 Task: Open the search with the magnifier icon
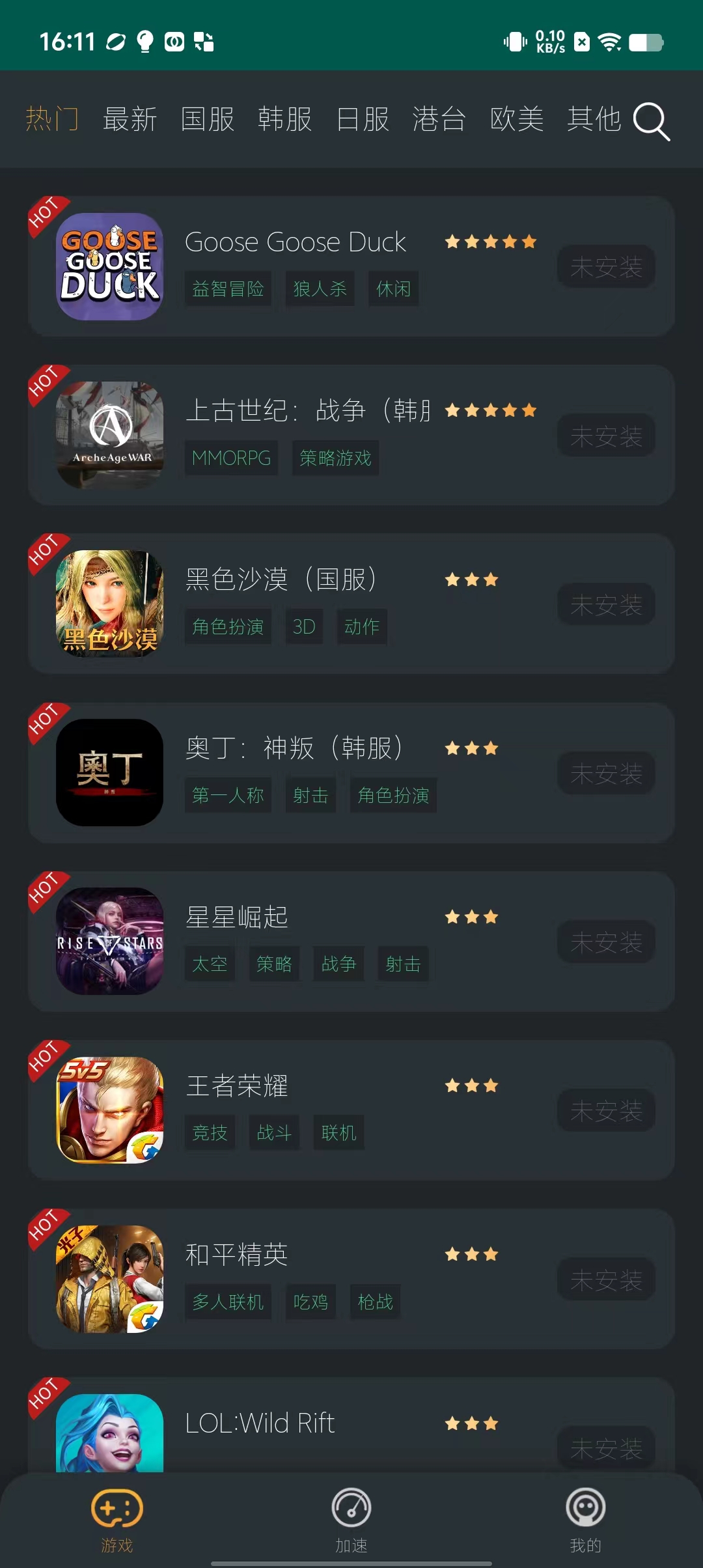651,122
